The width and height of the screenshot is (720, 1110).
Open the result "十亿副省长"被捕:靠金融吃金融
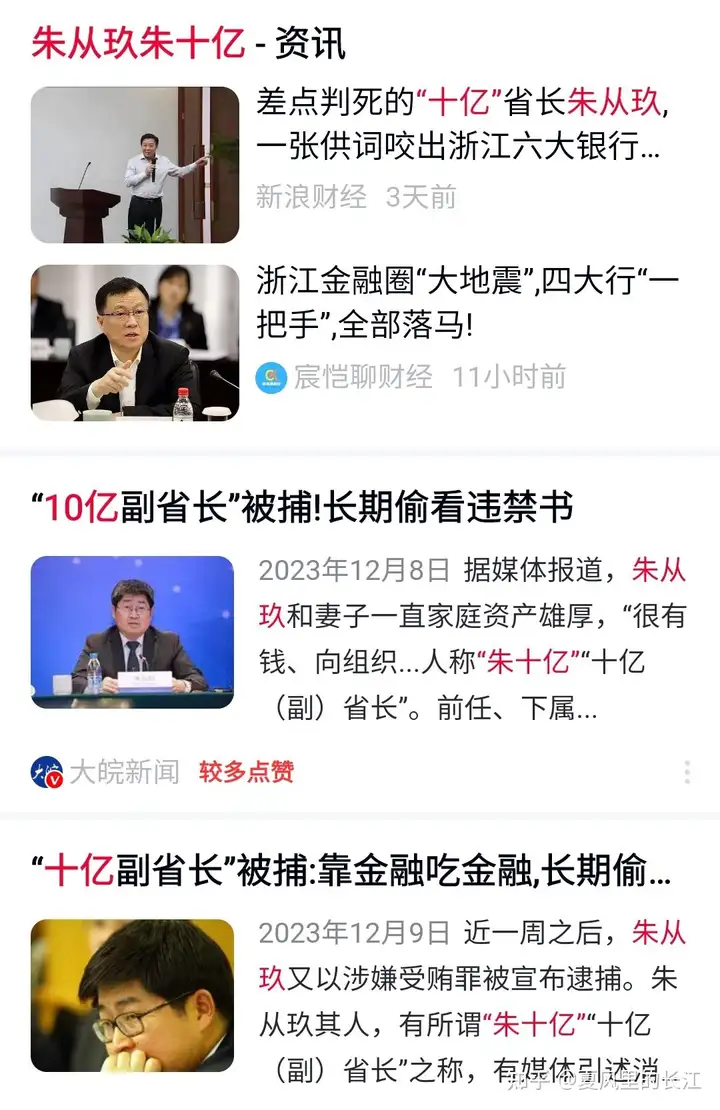click(350, 871)
